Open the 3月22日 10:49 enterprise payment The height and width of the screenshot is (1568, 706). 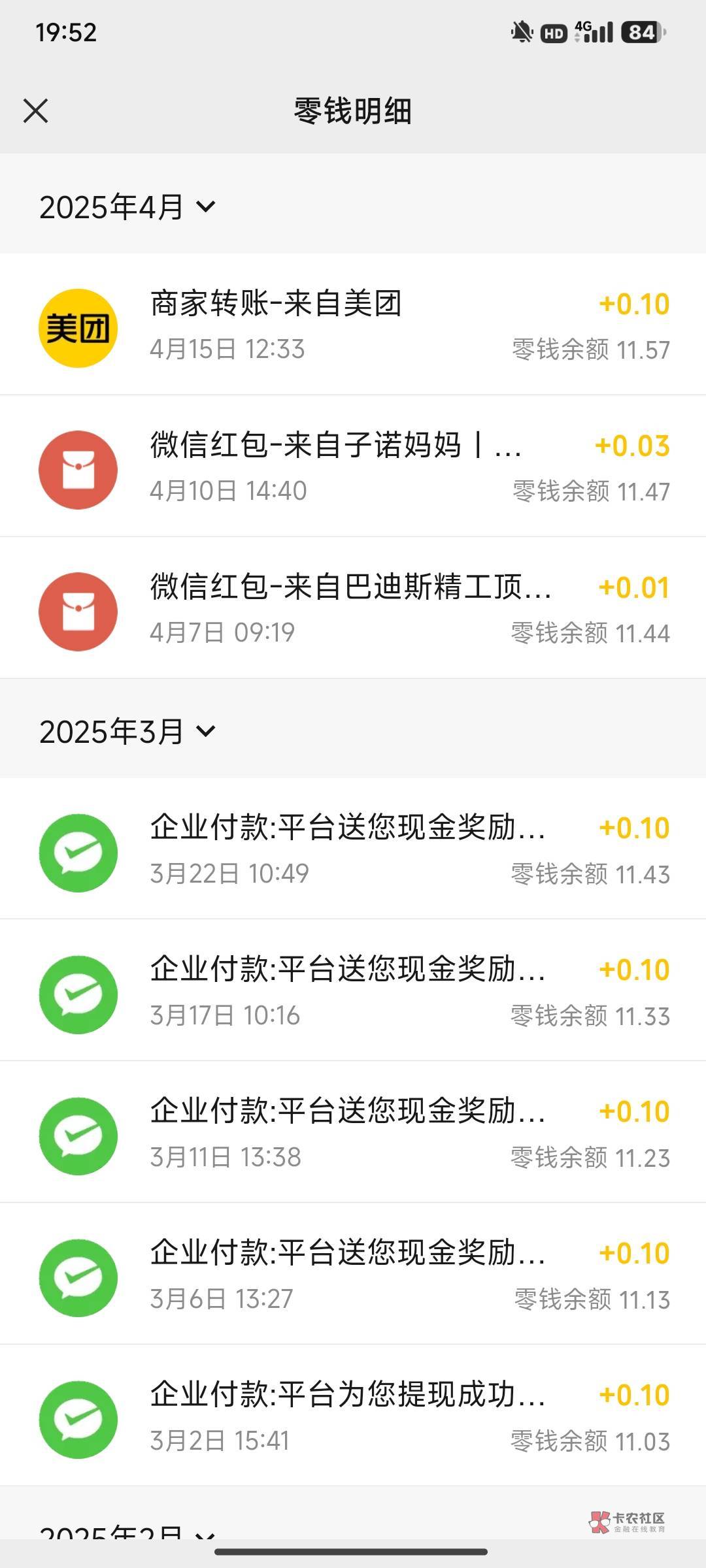tap(353, 850)
